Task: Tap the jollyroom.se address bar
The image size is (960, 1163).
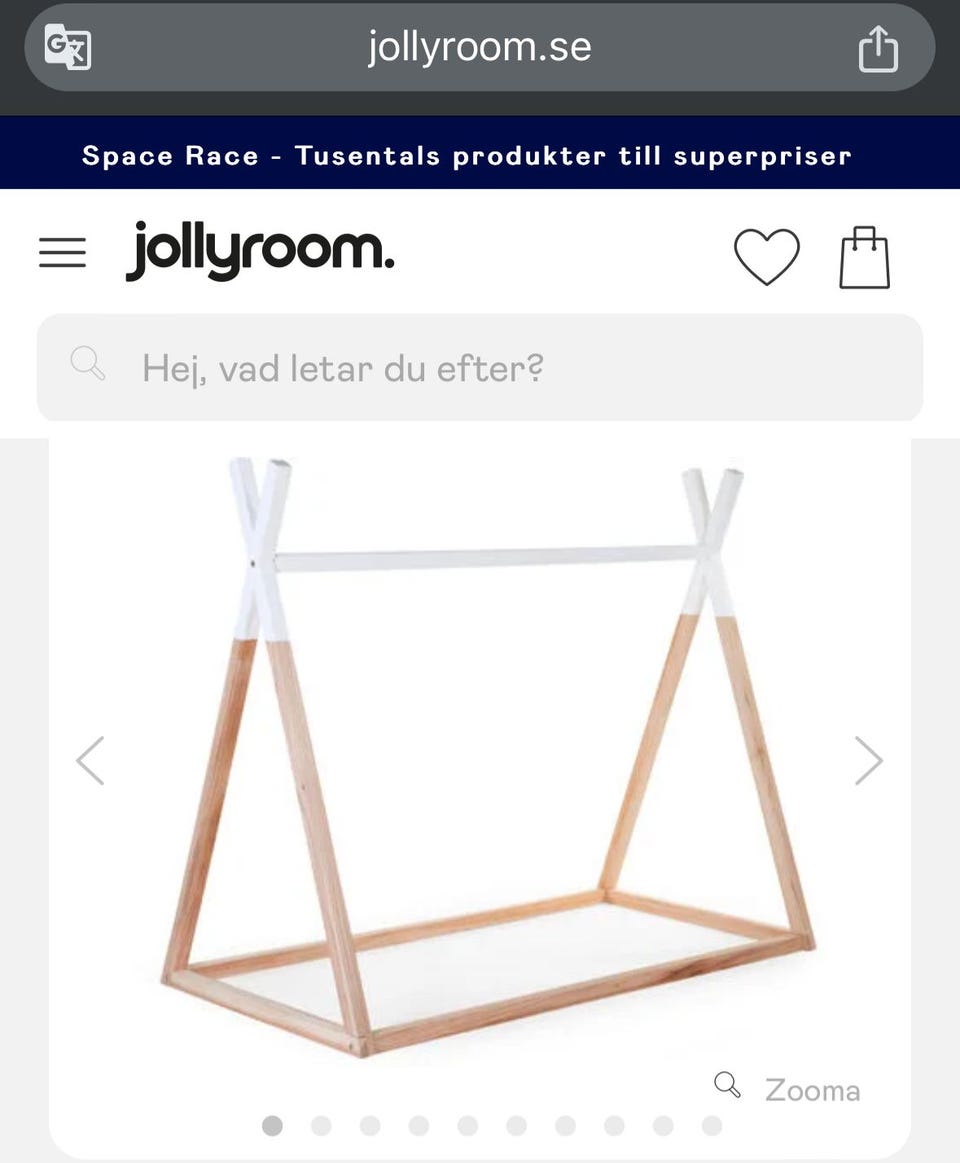Action: [x=480, y=47]
